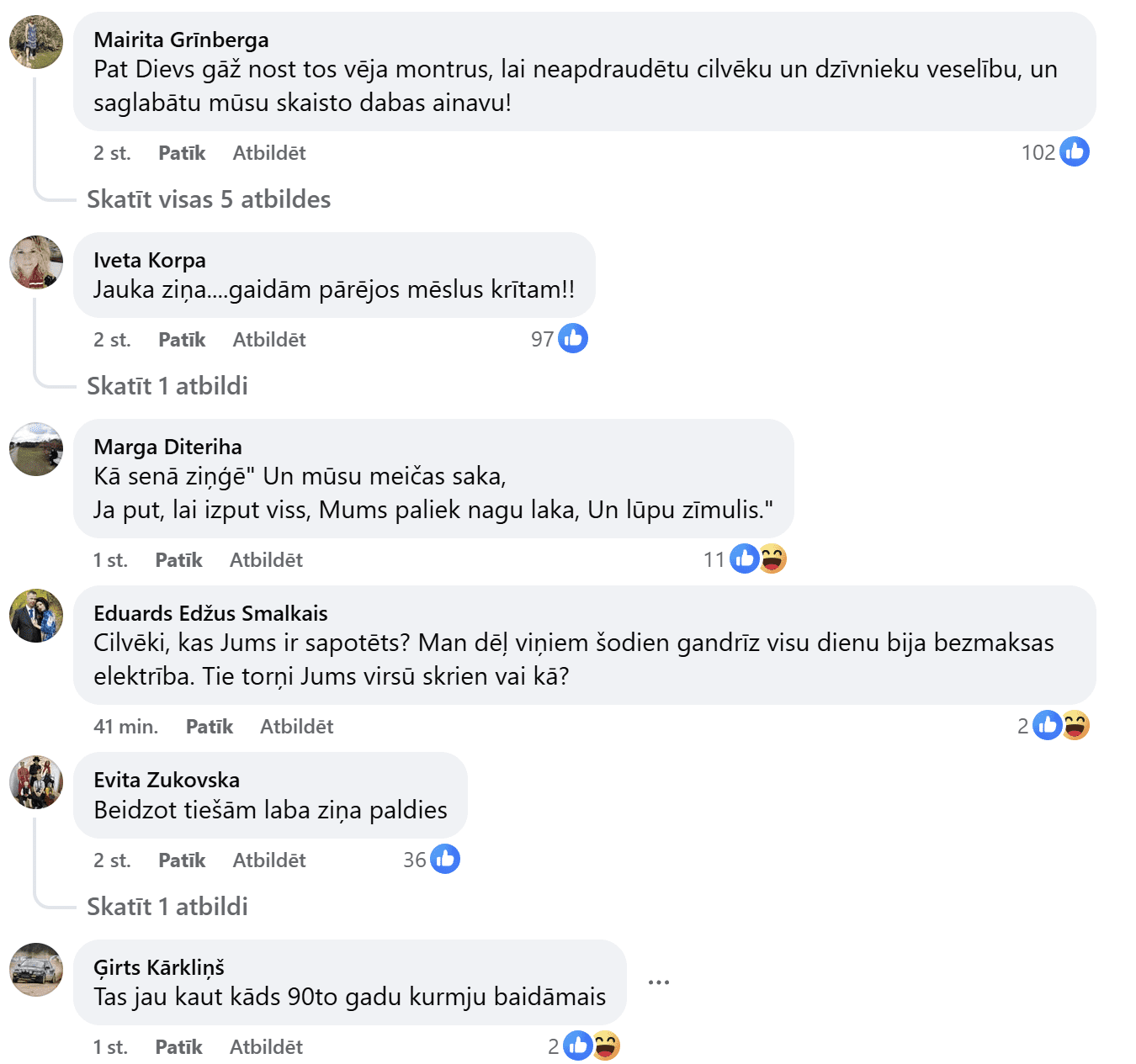The height and width of the screenshot is (1064, 1136).
Task: View 1 reply under Evita Zukovska's comment
Action: tap(167, 907)
